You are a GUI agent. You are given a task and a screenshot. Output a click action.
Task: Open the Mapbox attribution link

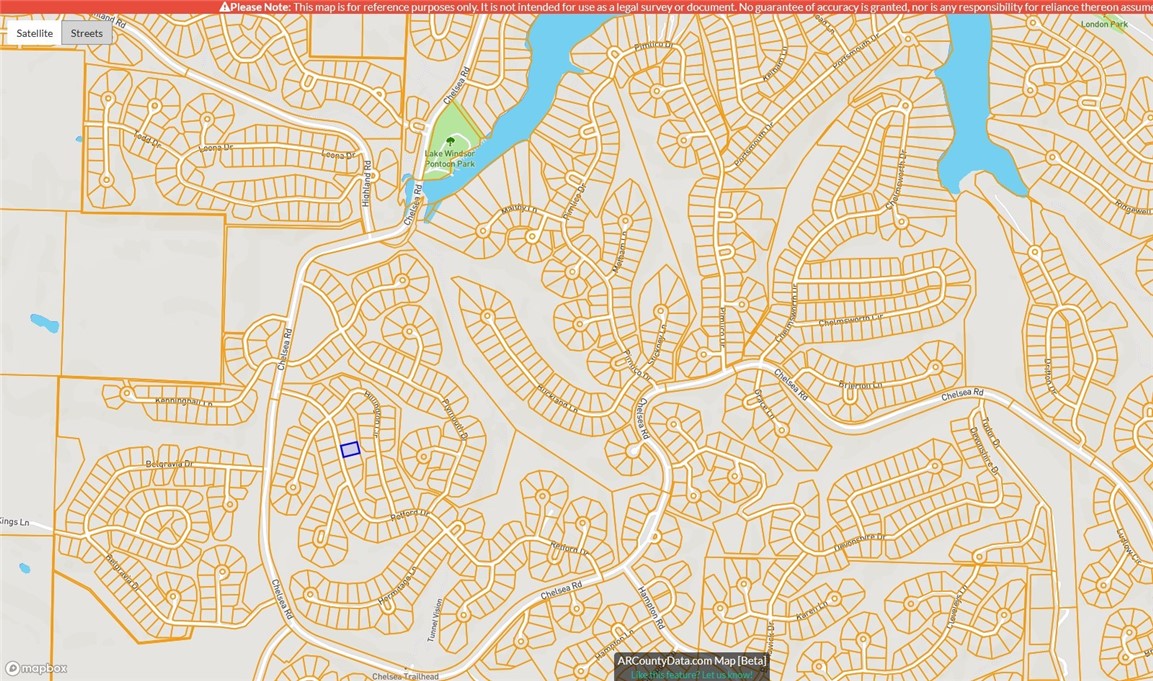[37, 668]
